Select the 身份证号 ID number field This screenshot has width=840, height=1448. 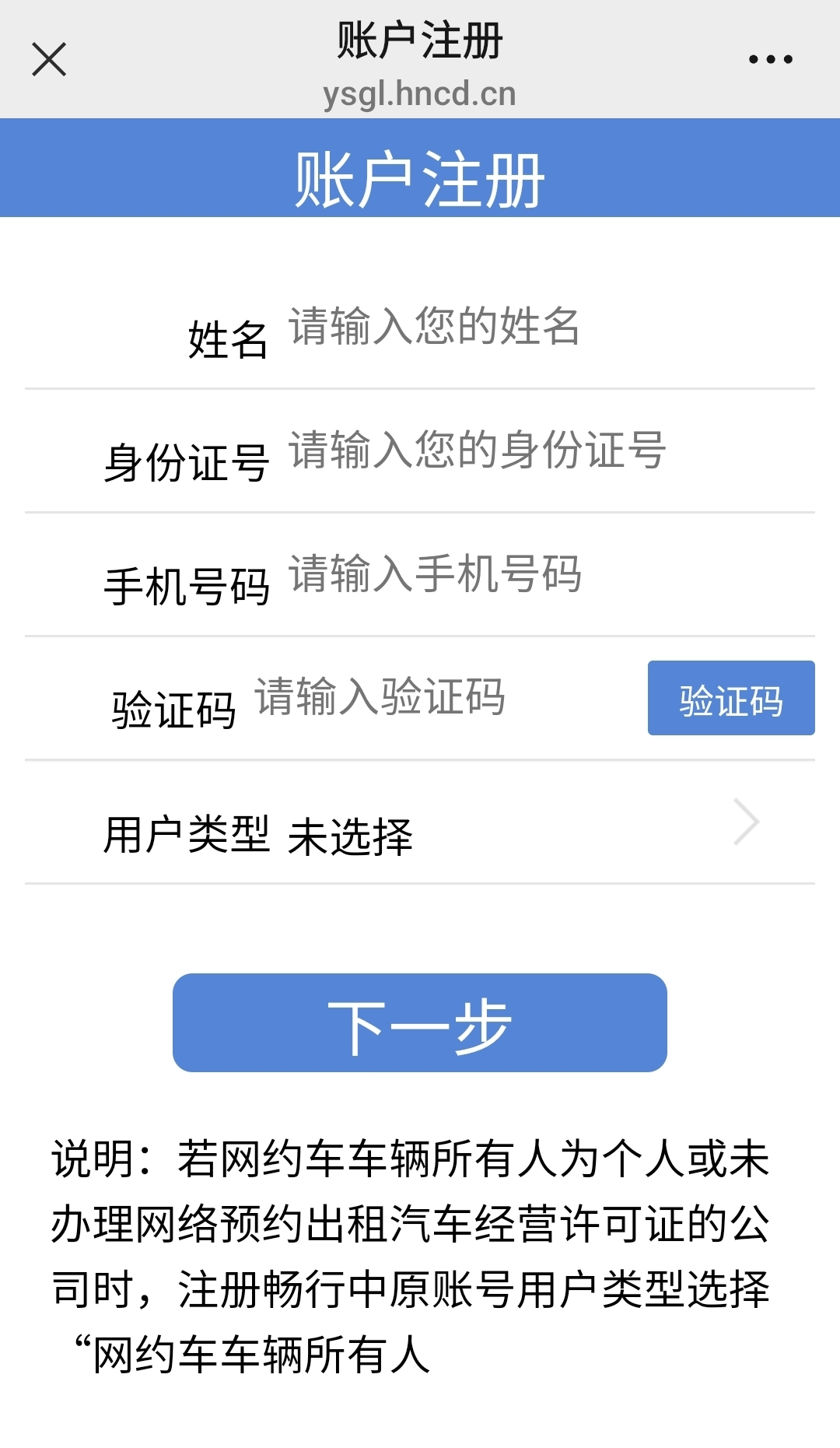(x=506, y=453)
